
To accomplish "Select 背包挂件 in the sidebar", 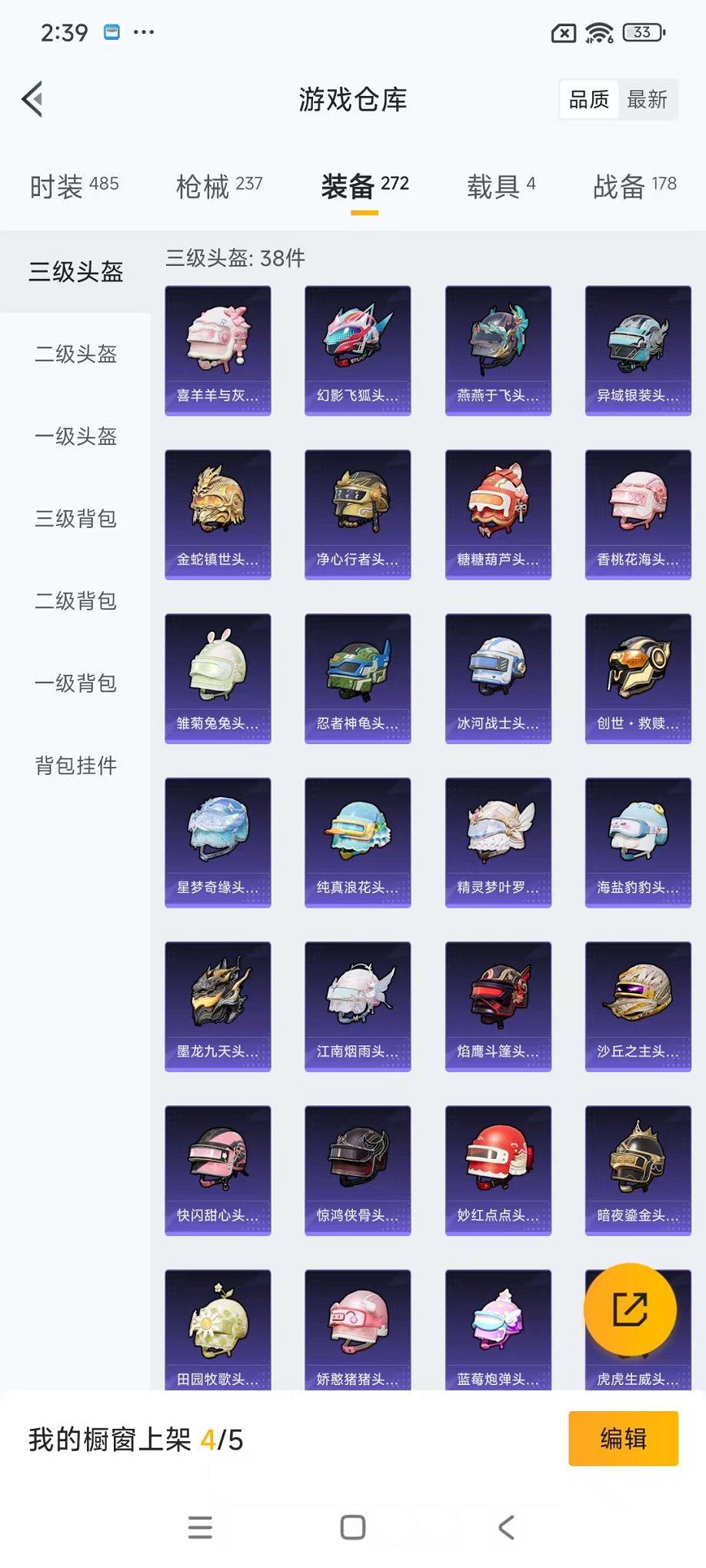I will coord(75,766).
